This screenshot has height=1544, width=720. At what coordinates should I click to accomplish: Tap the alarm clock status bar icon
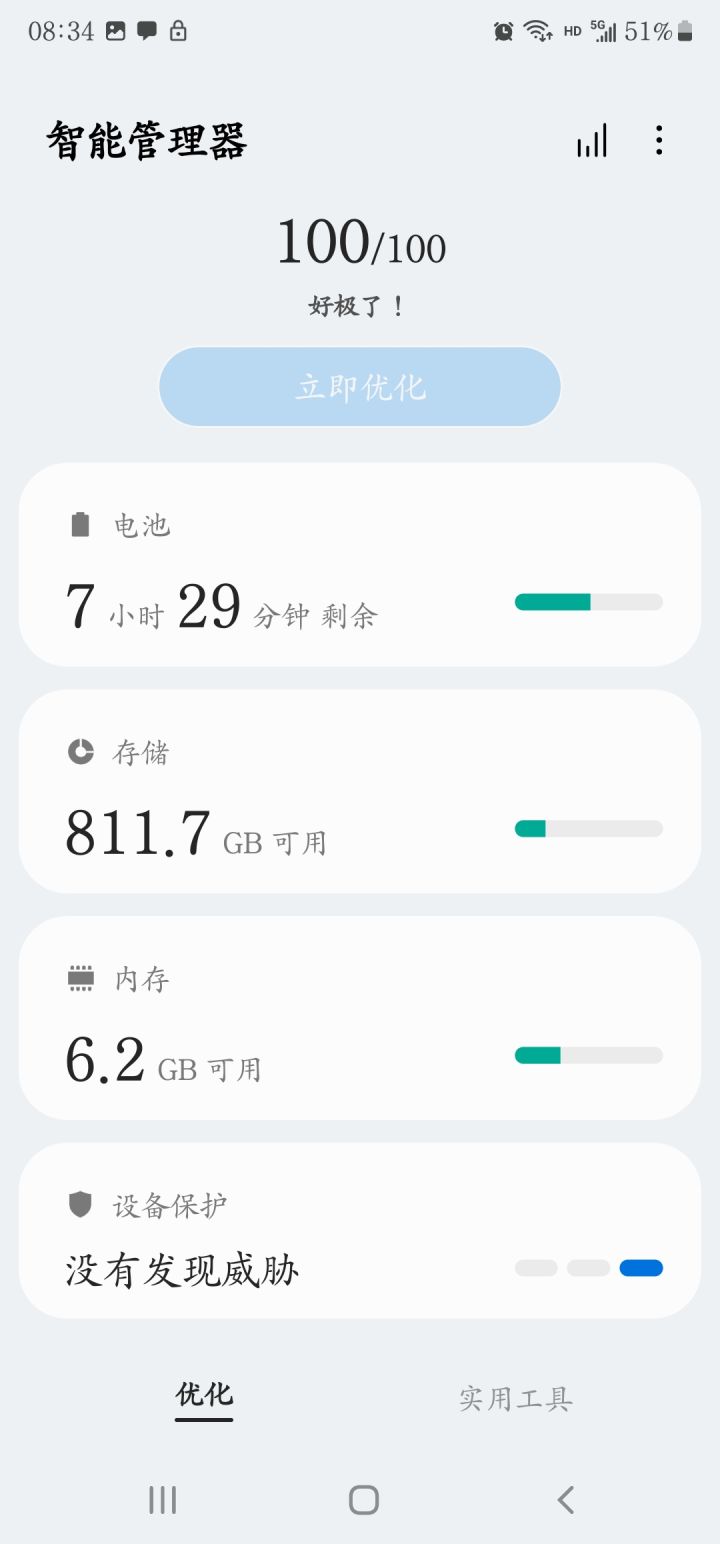pyautogui.click(x=504, y=30)
